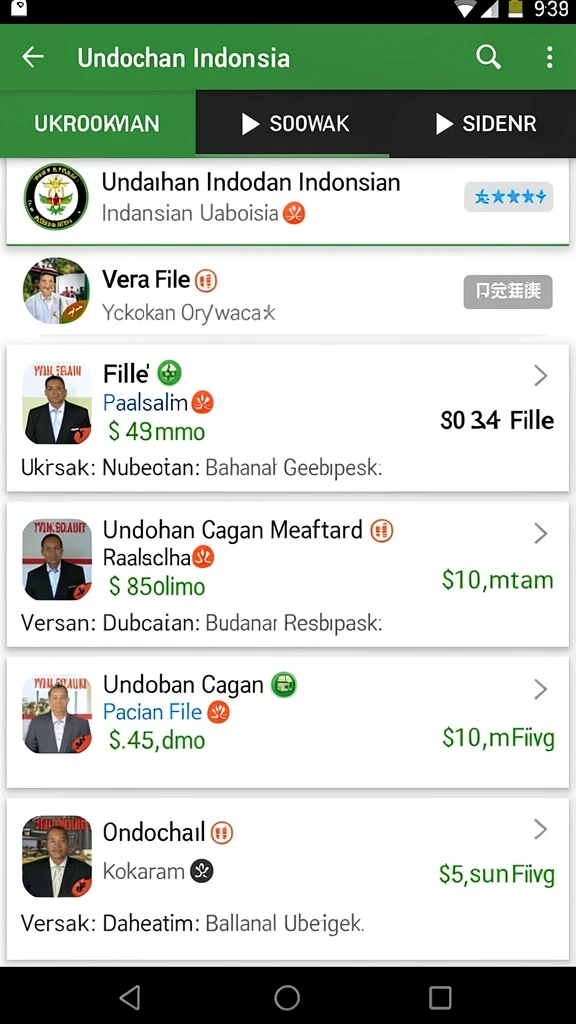
Task: Open the Undohan Cagan Meaftard card
Action: coord(287,574)
